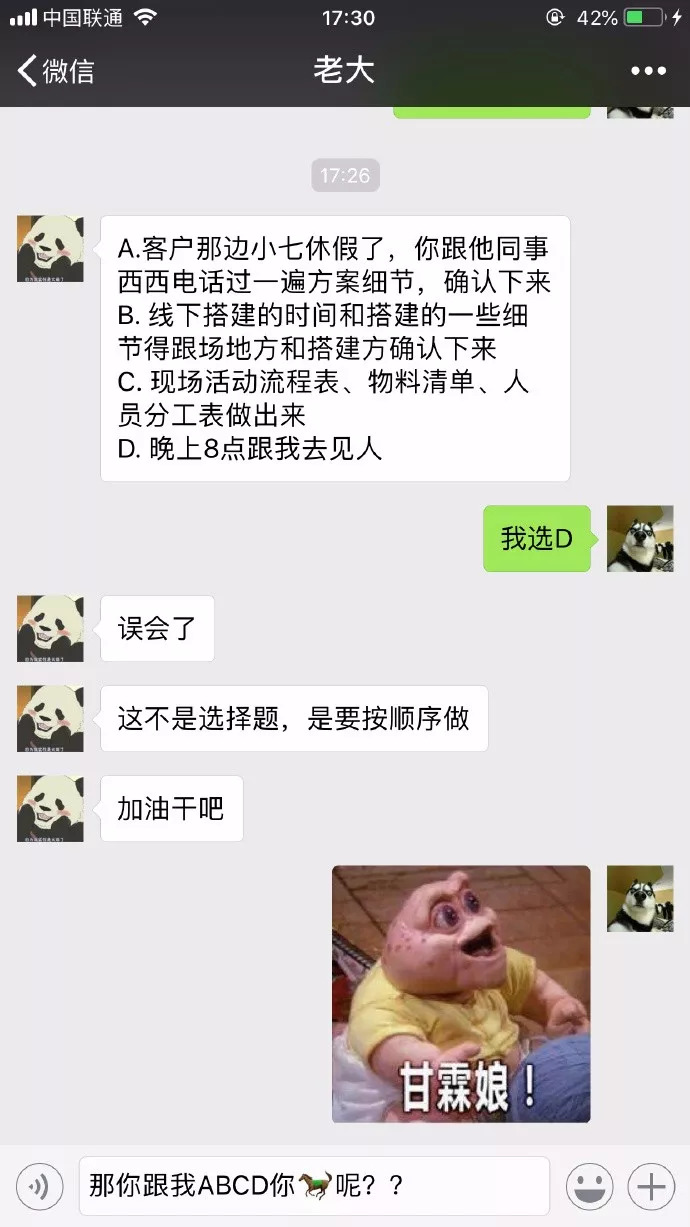
Task: Open the panda avatar beside 误会了
Action: (50, 628)
